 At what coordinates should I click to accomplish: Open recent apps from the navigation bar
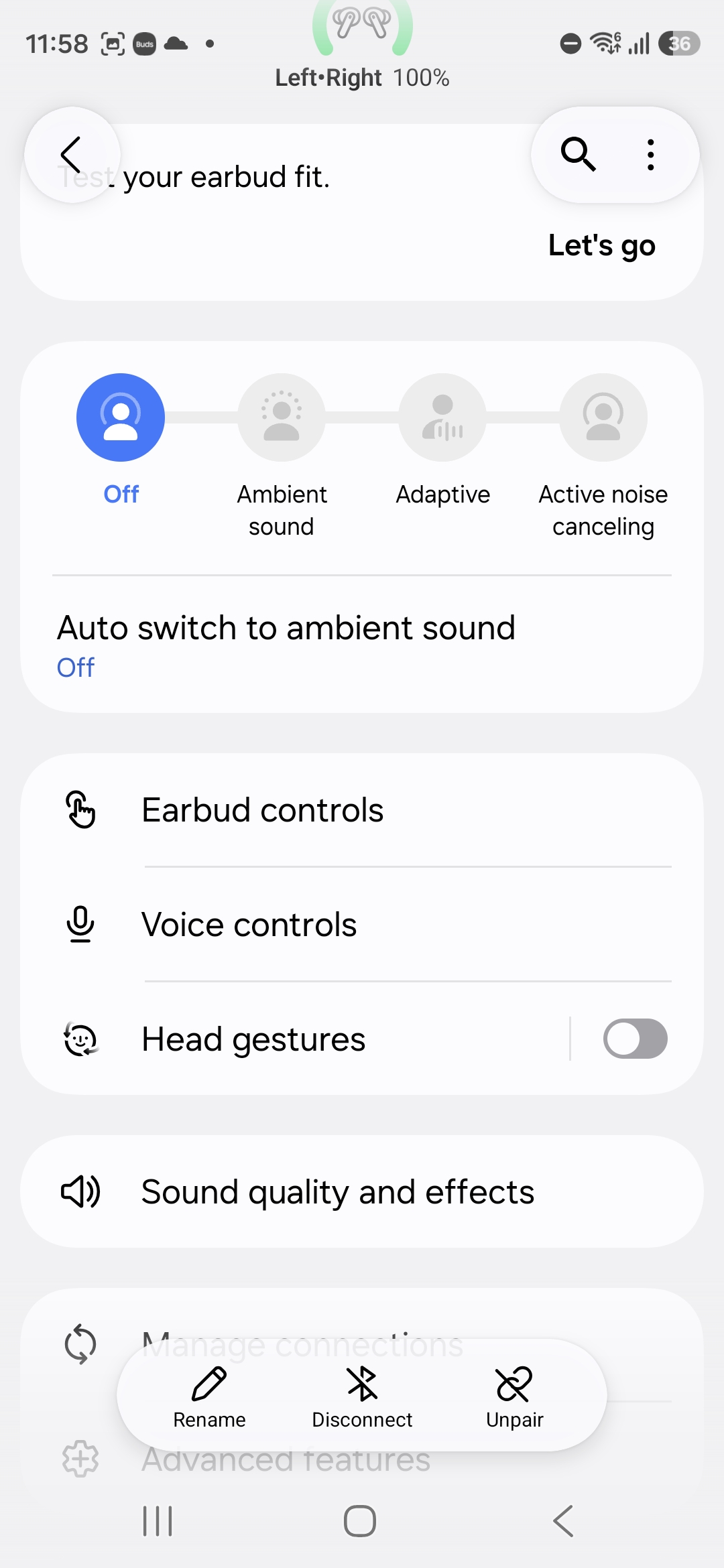coord(158,1521)
